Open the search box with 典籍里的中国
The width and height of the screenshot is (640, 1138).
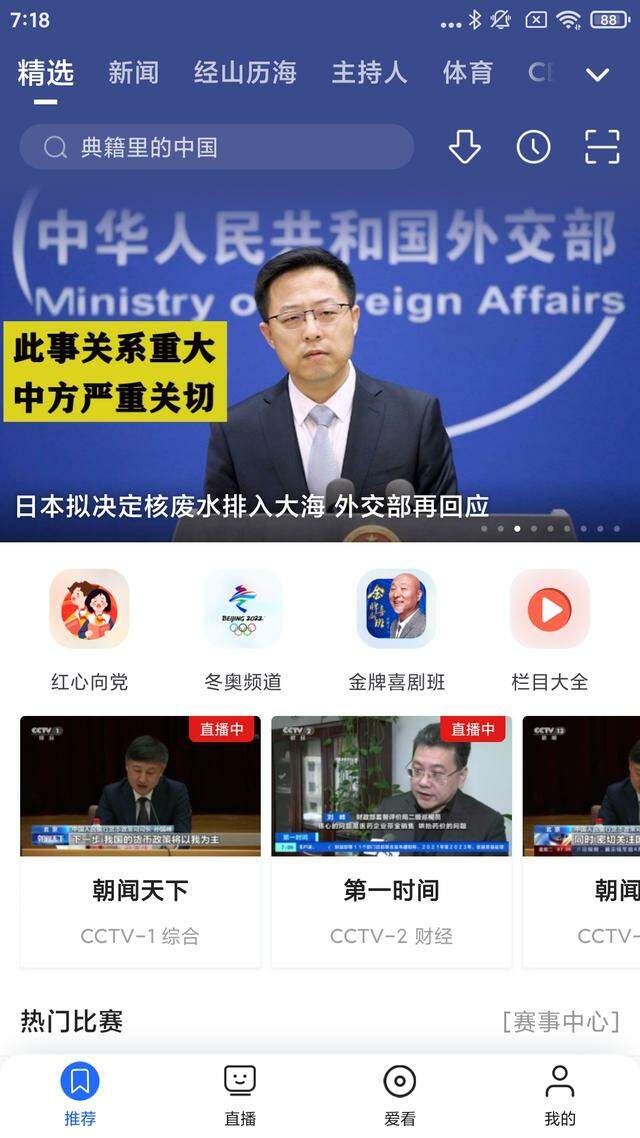click(x=216, y=147)
